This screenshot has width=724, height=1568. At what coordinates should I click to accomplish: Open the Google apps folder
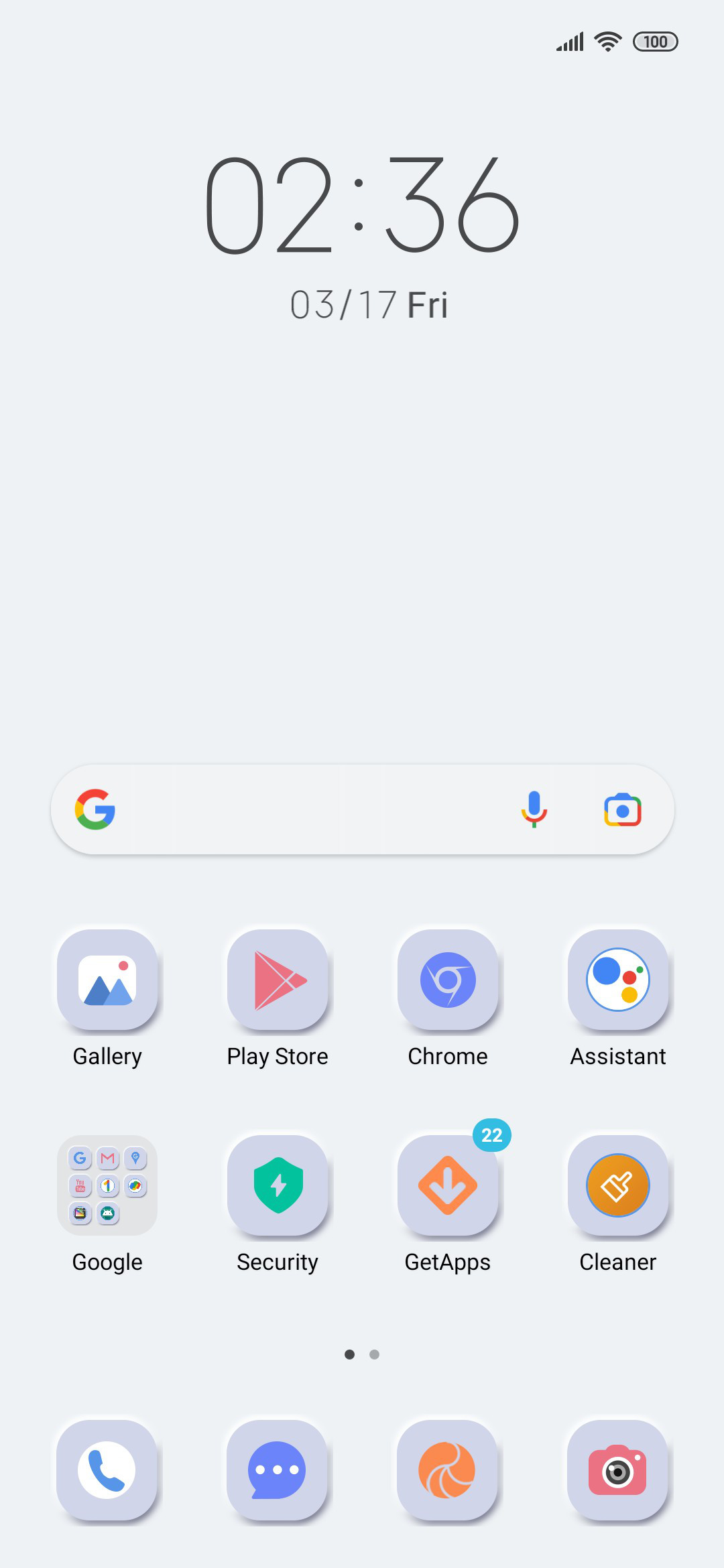coord(107,1185)
